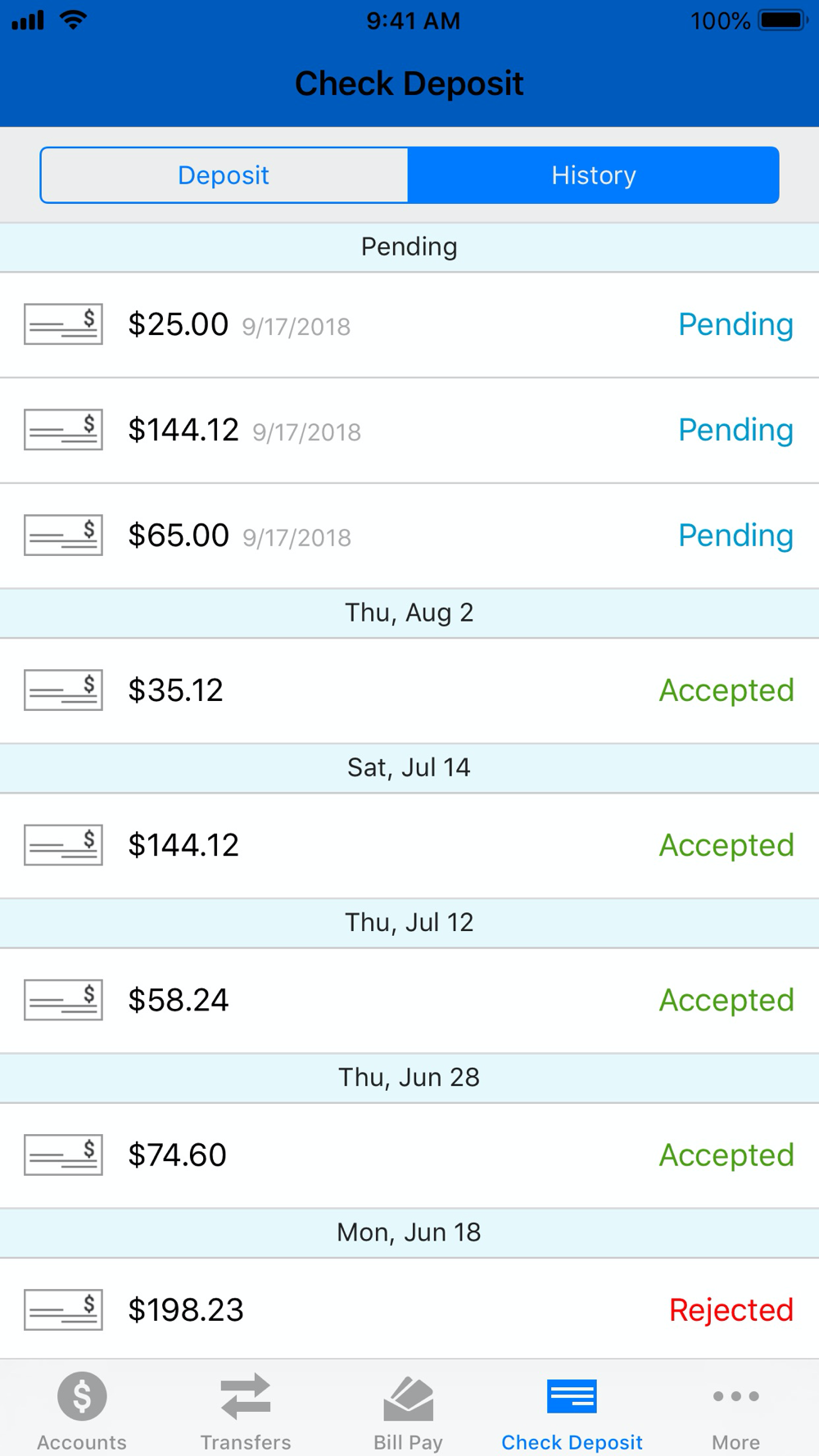
Task: Open the More tab
Action: coord(735,1410)
